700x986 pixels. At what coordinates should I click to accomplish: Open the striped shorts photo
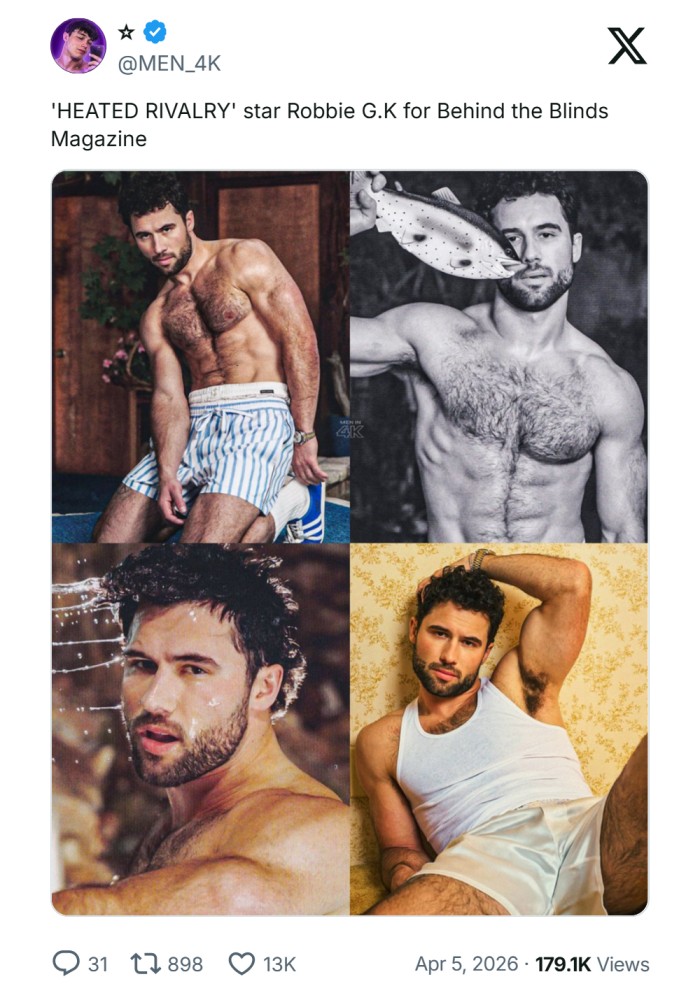coord(201,356)
